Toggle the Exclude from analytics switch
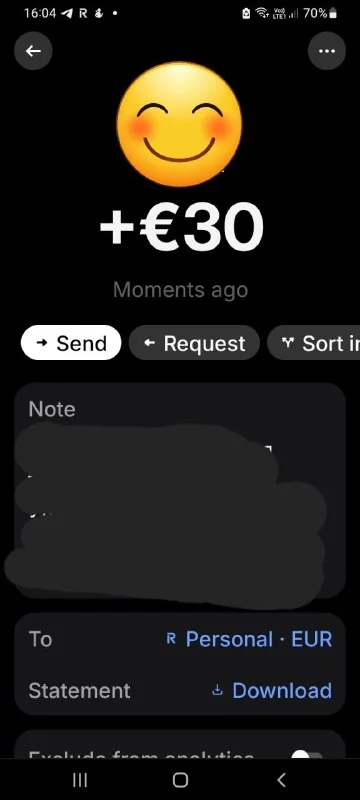 coord(307,755)
